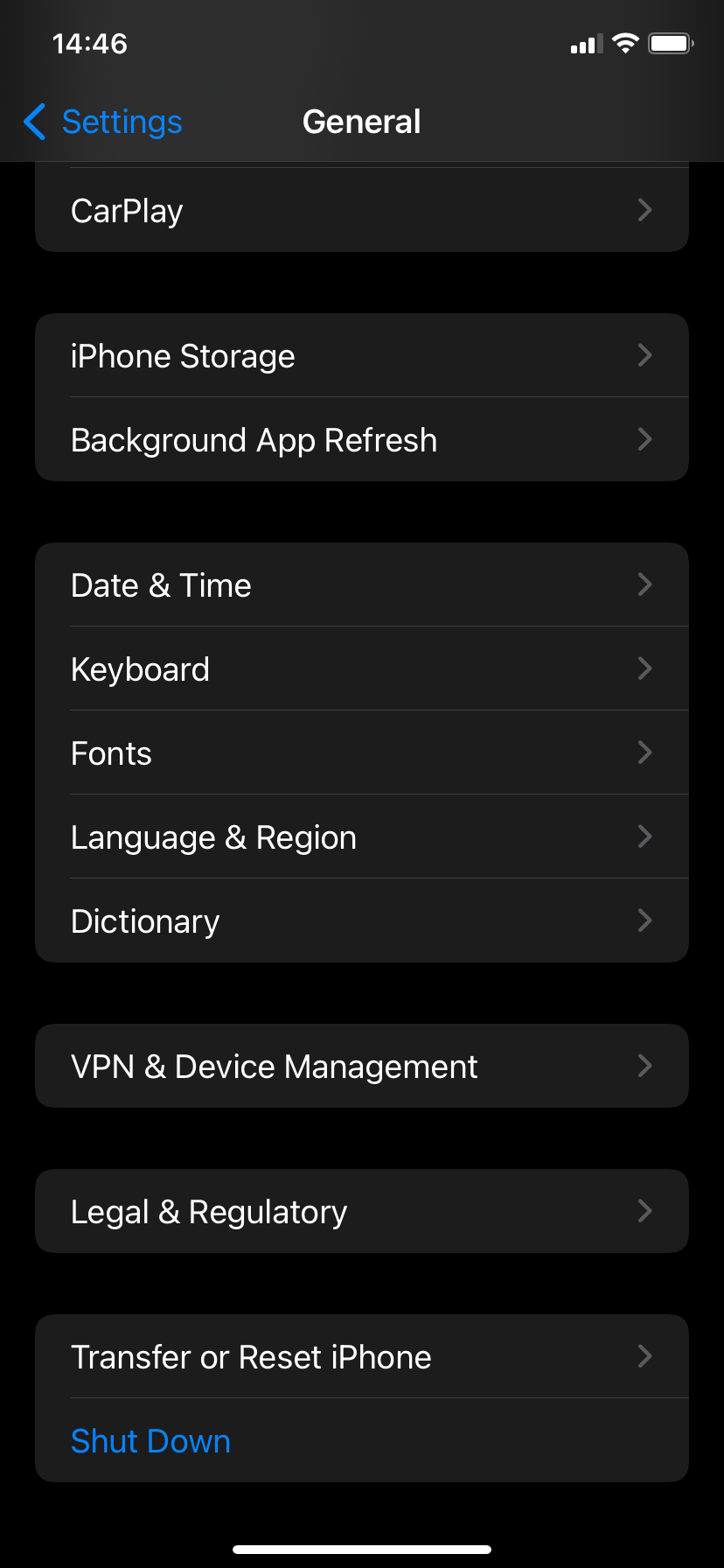The image size is (724, 1568).
Task: Tap the Wi-Fi status icon
Action: (x=625, y=43)
